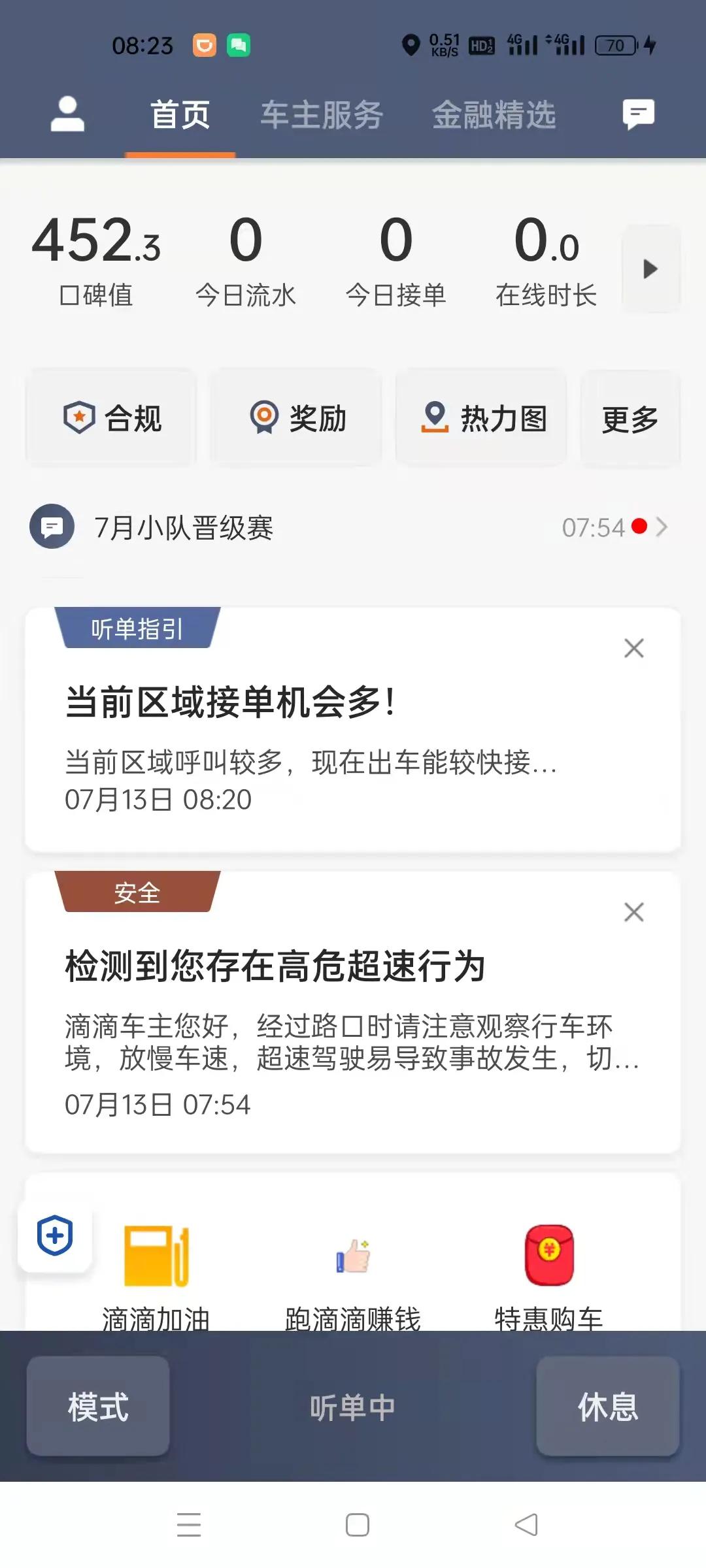Open the user profile icon
This screenshot has height=1568, width=706.
coord(67,112)
